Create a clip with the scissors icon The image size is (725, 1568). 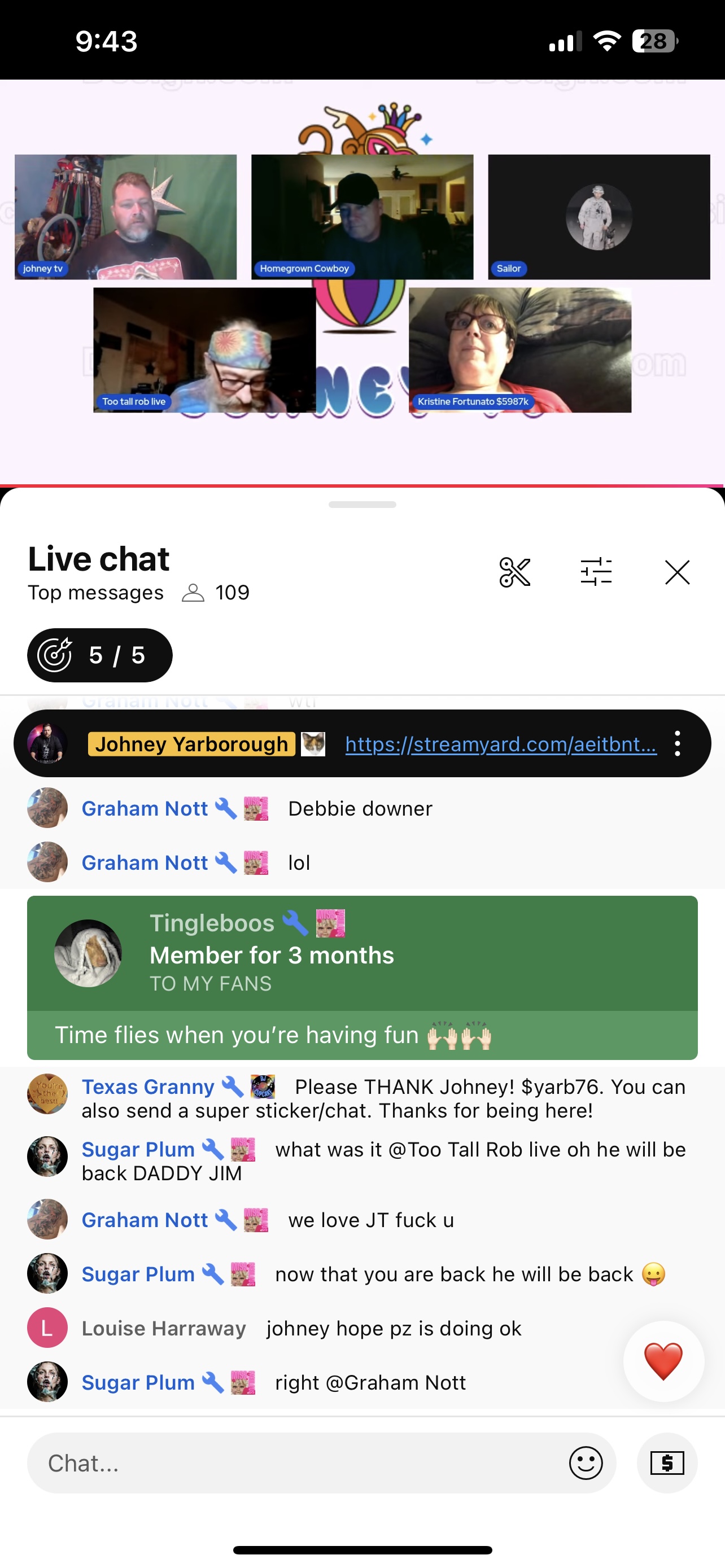point(514,572)
